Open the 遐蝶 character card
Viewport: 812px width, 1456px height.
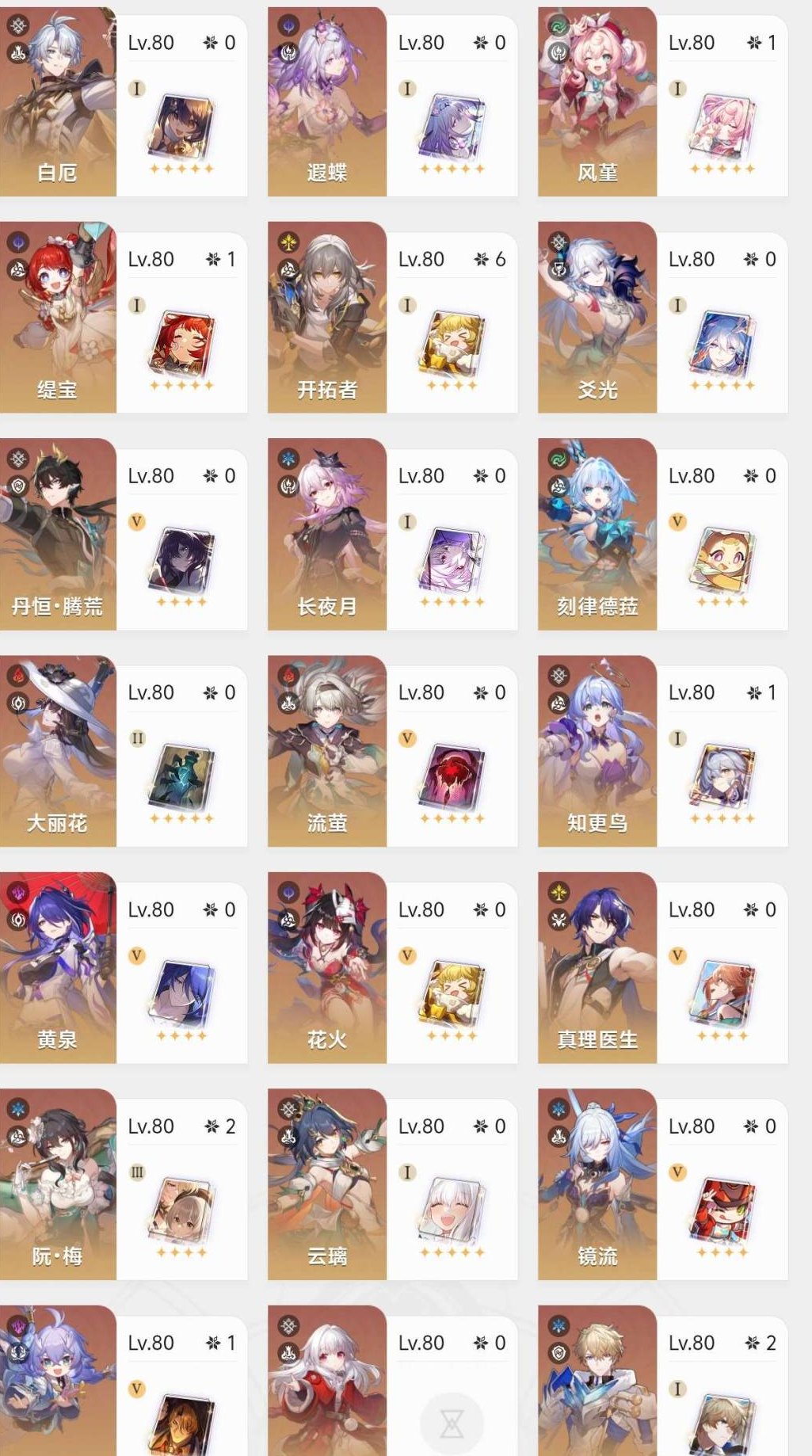pyautogui.click(x=326, y=103)
